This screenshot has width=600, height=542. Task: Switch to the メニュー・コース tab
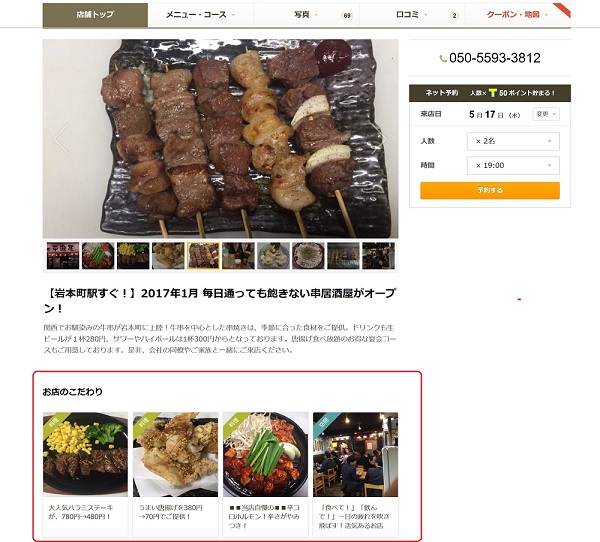click(x=200, y=15)
